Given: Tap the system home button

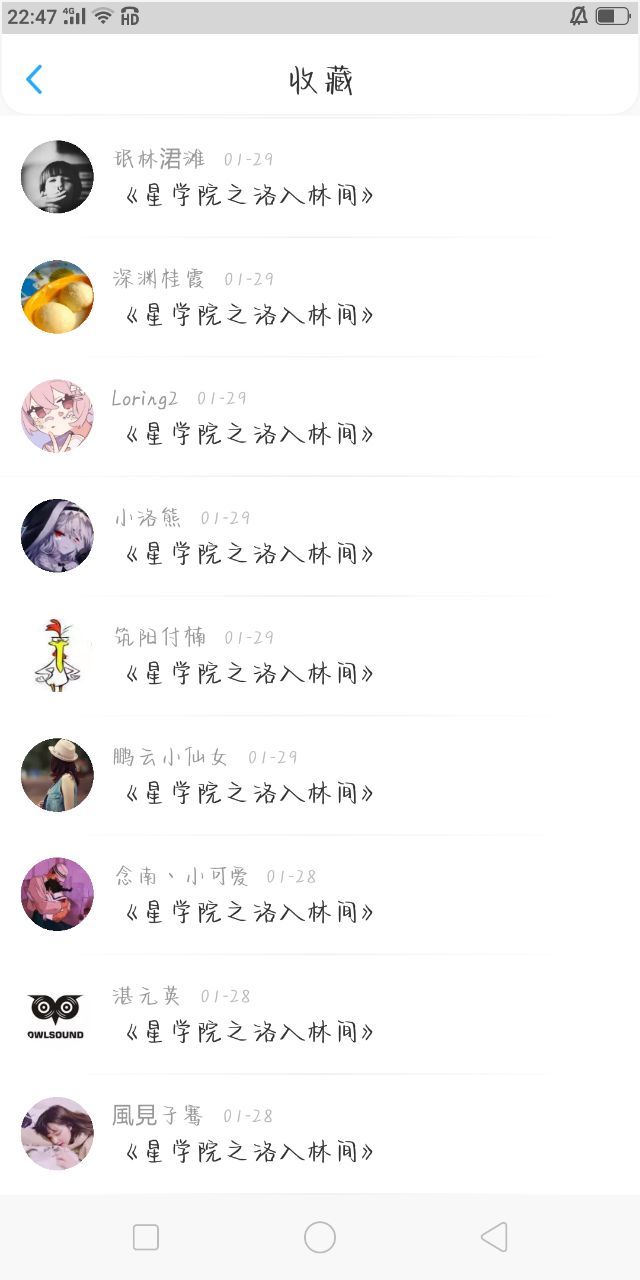Looking at the screenshot, I should [x=320, y=1237].
